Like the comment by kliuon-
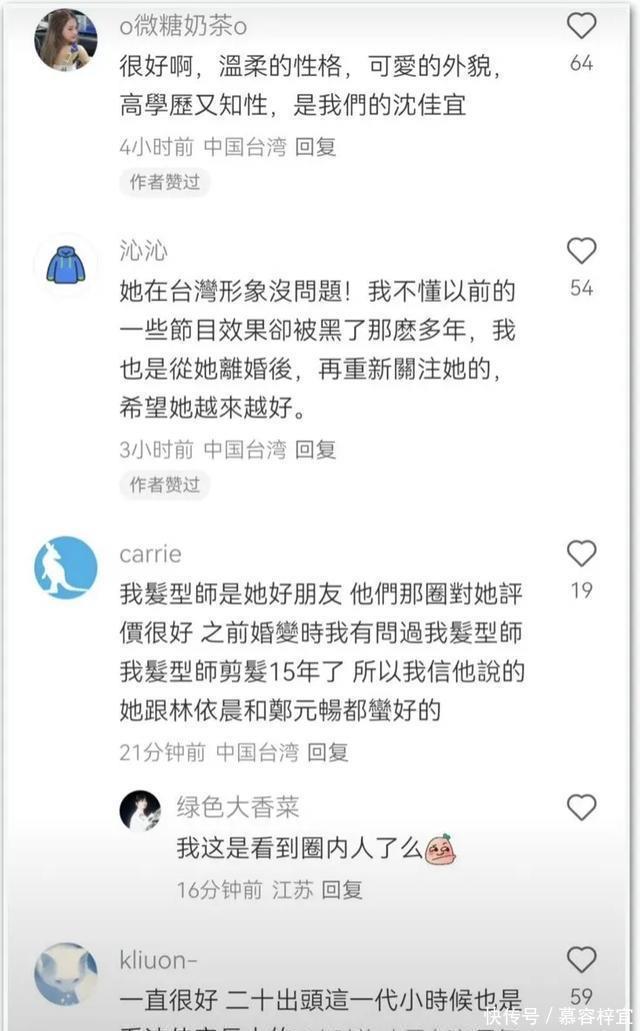Screen dimensions: 640x1031 tap(581, 960)
